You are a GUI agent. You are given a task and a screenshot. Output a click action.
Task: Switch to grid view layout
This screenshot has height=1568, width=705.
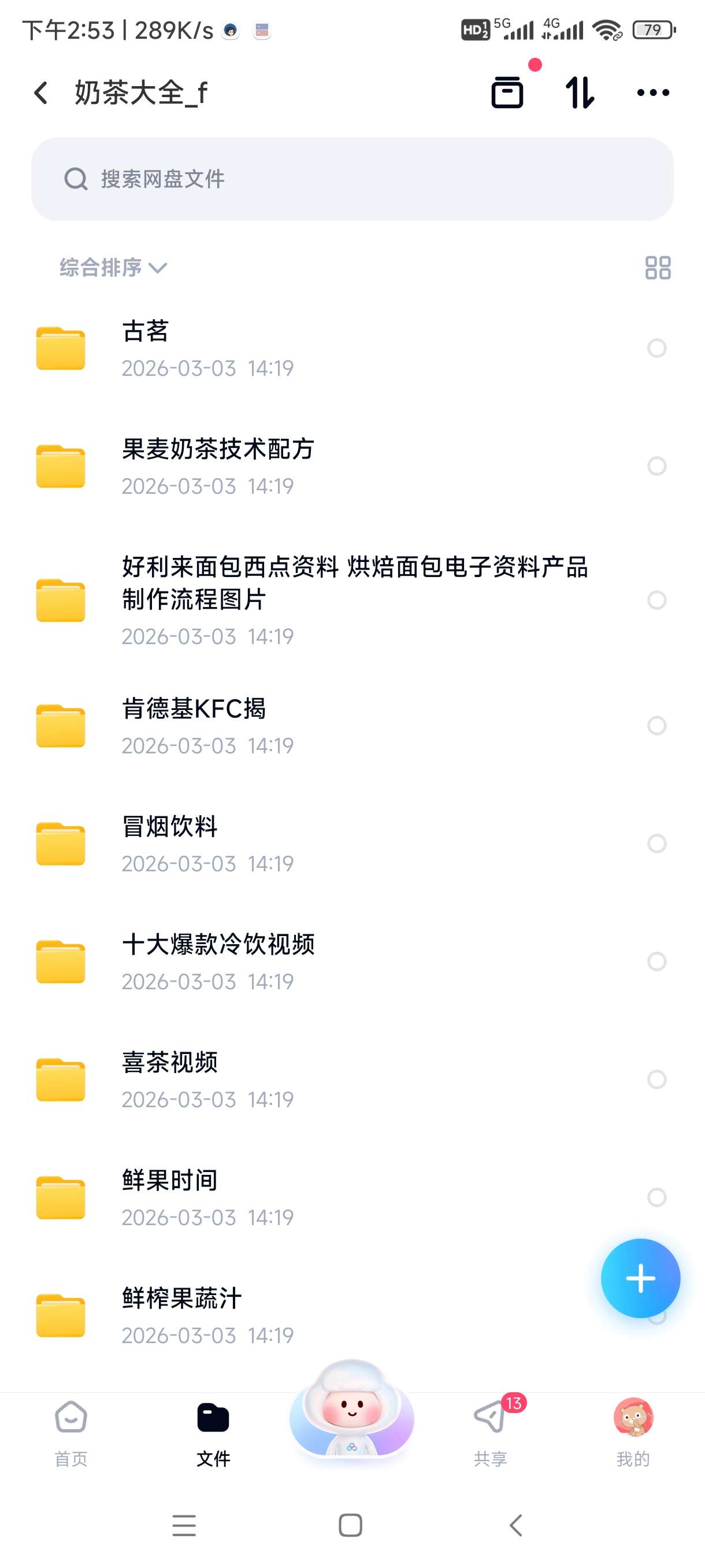[x=658, y=267]
